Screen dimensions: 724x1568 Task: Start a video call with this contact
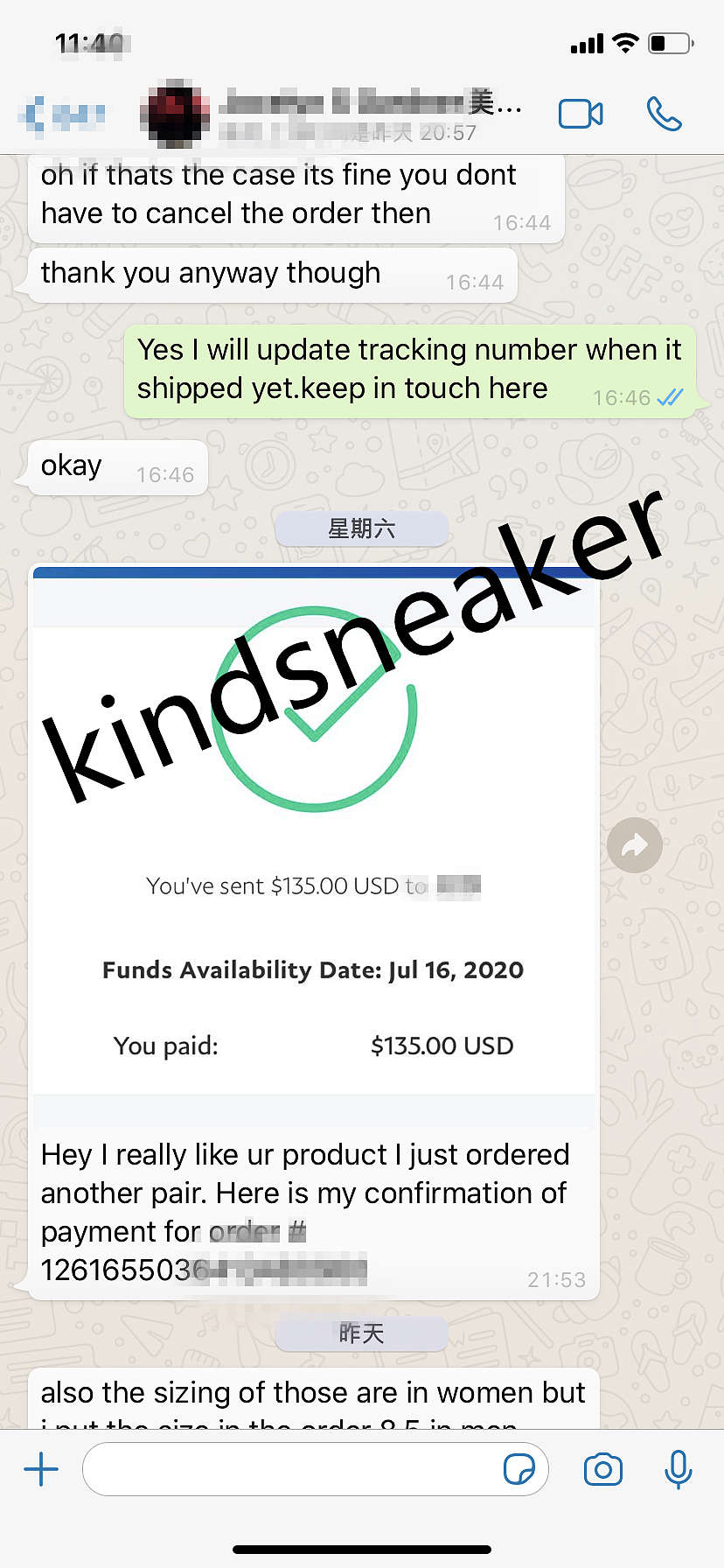click(581, 114)
